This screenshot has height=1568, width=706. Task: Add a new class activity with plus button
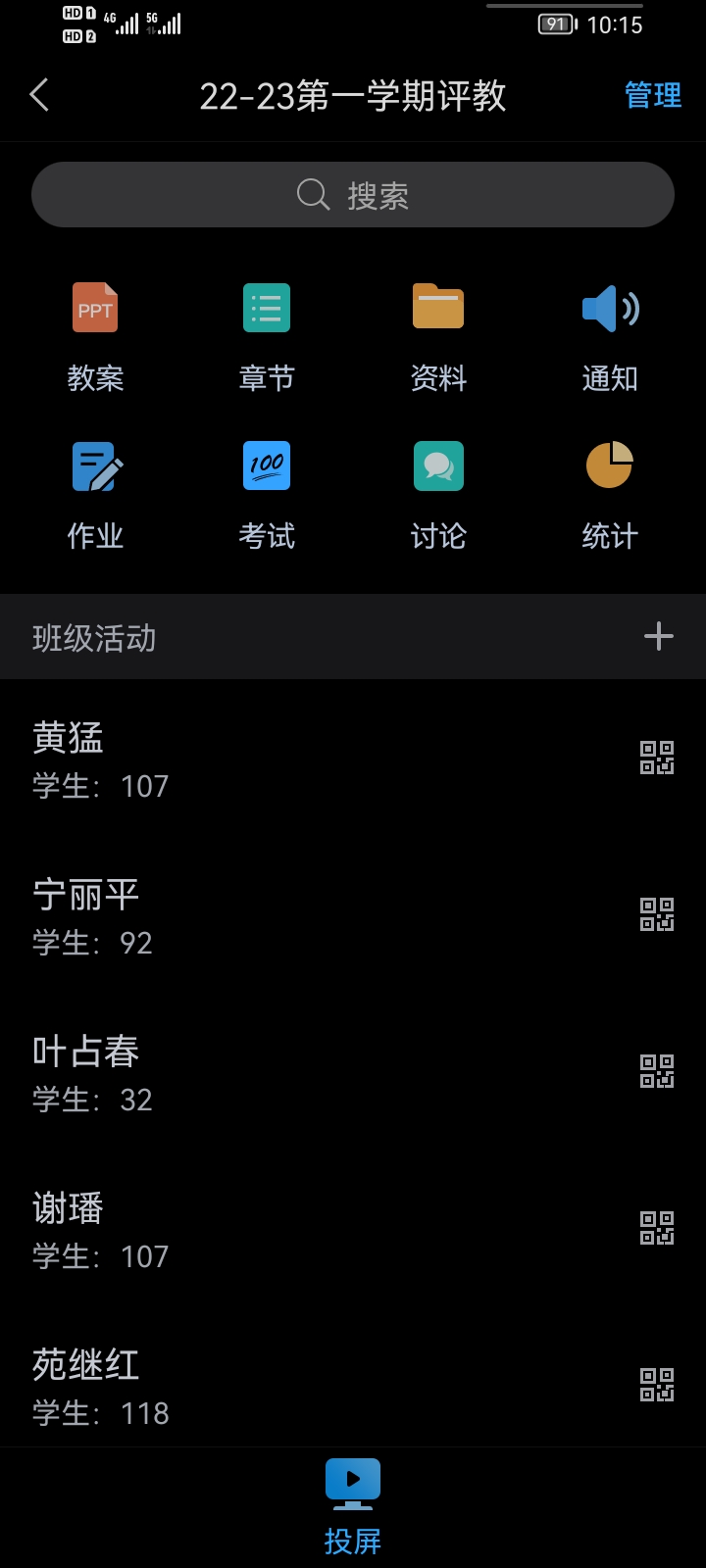[658, 637]
